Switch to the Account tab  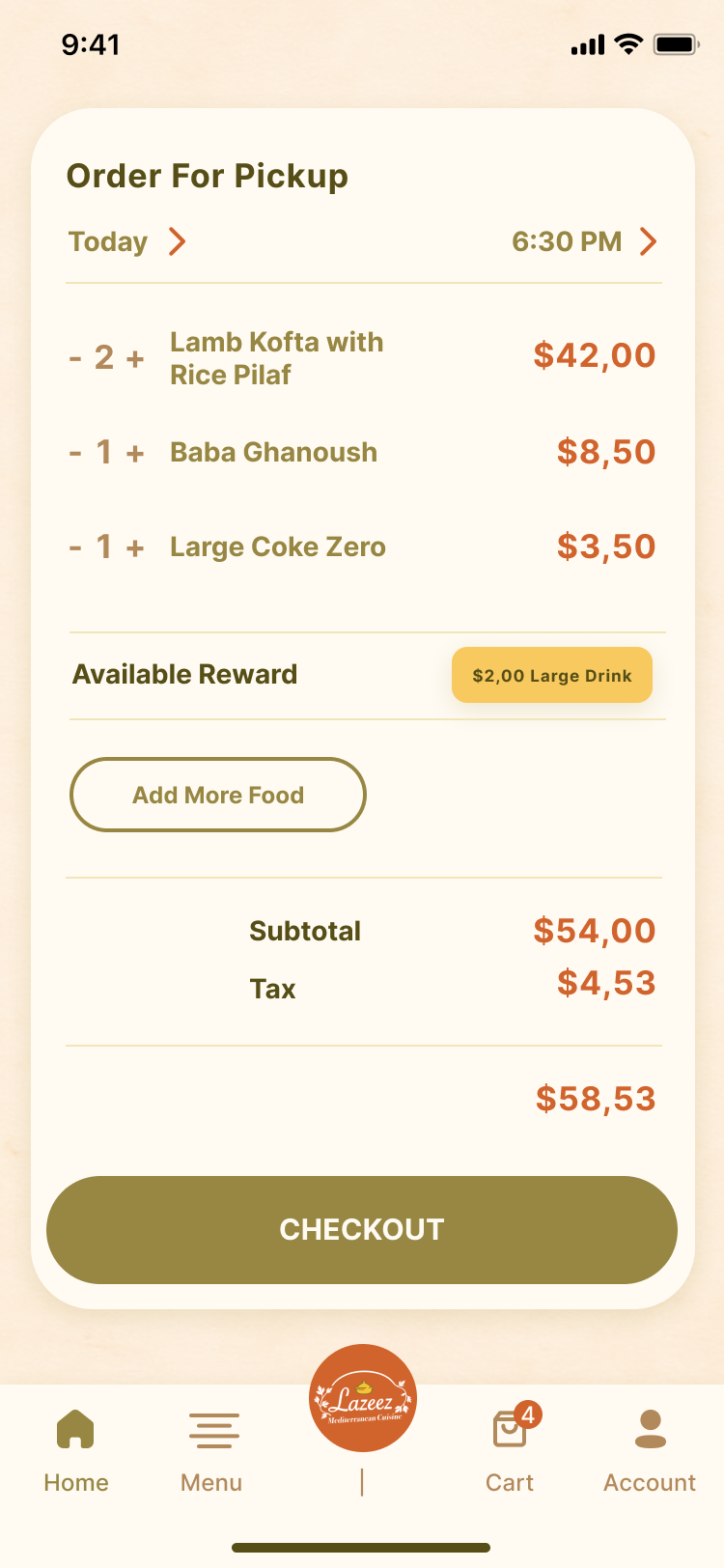click(650, 1448)
